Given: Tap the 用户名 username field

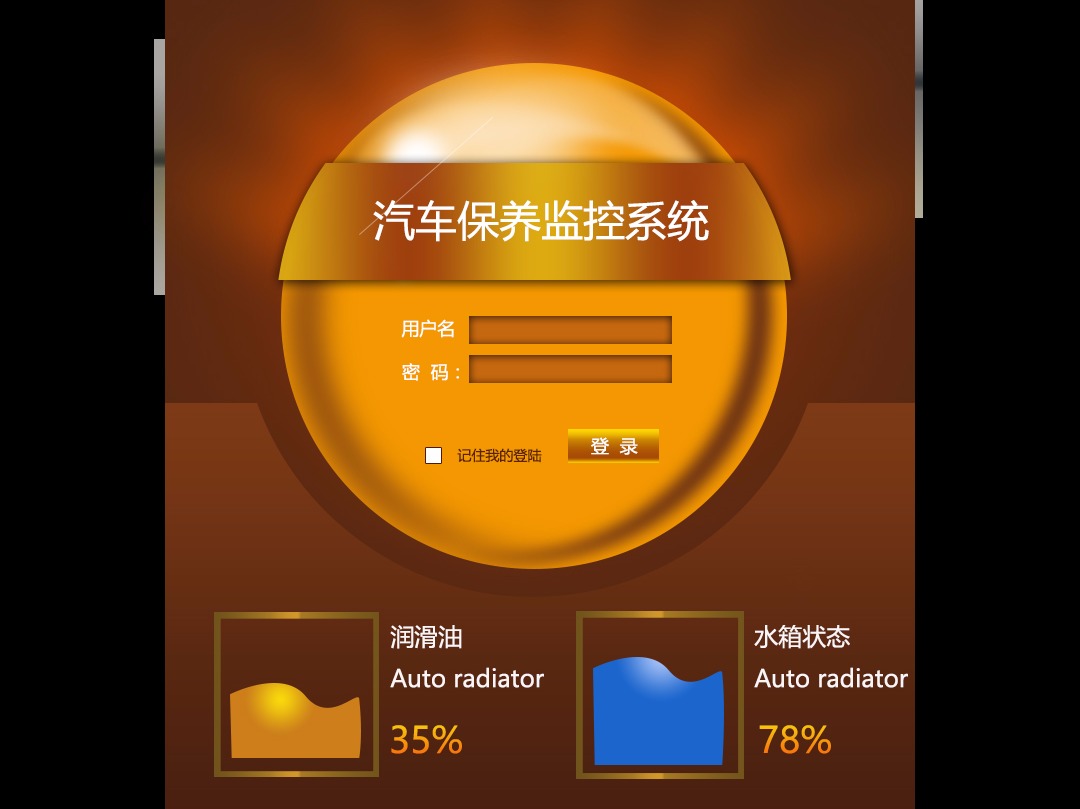Looking at the screenshot, I should pyautogui.click(x=570, y=330).
